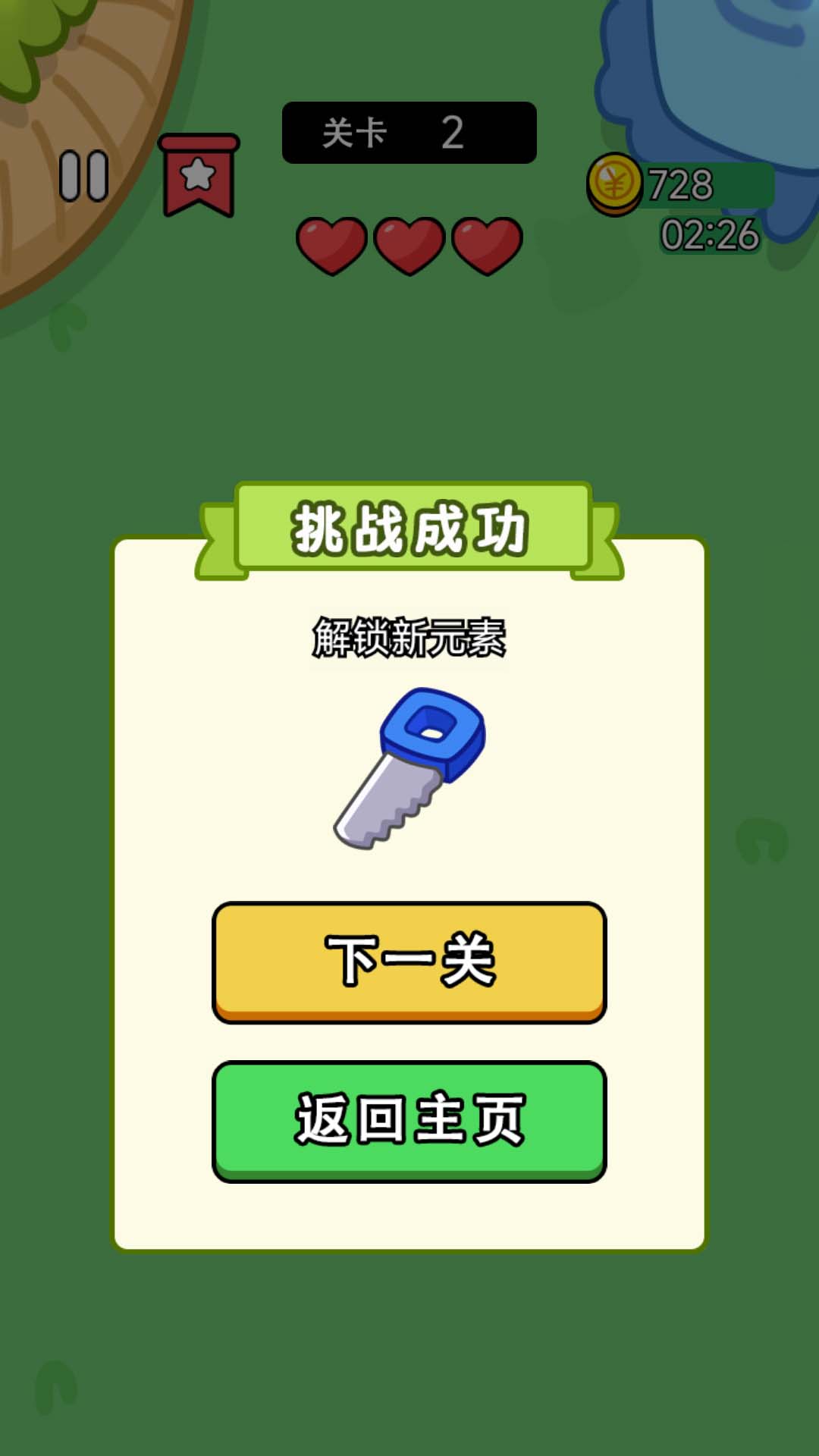The height and width of the screenshot is (1456, 819).
Task: Return to home via 返回主页
Action: (x=409, y=1119)
